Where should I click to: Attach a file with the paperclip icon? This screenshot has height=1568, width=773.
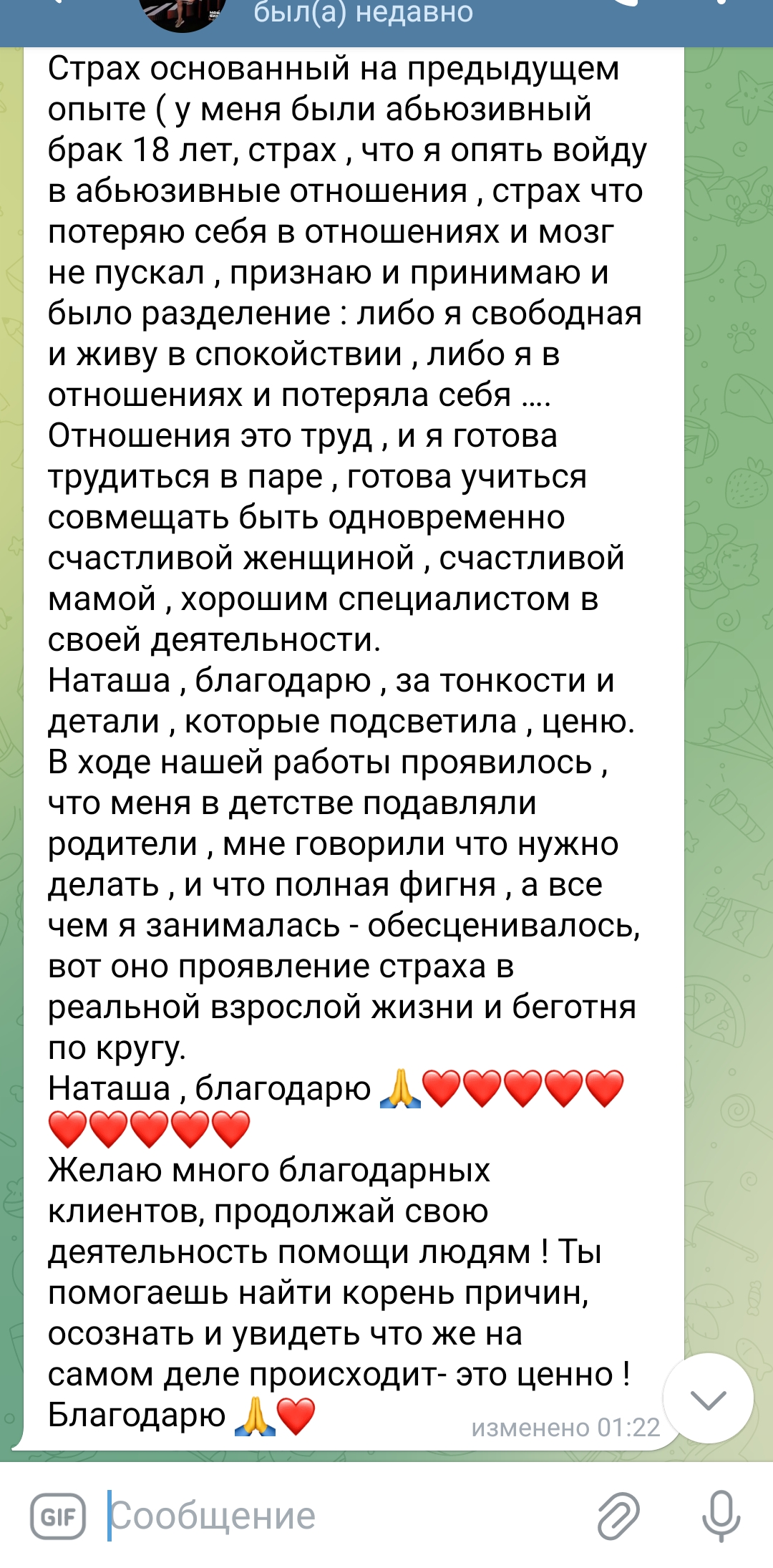[618, 1516]
